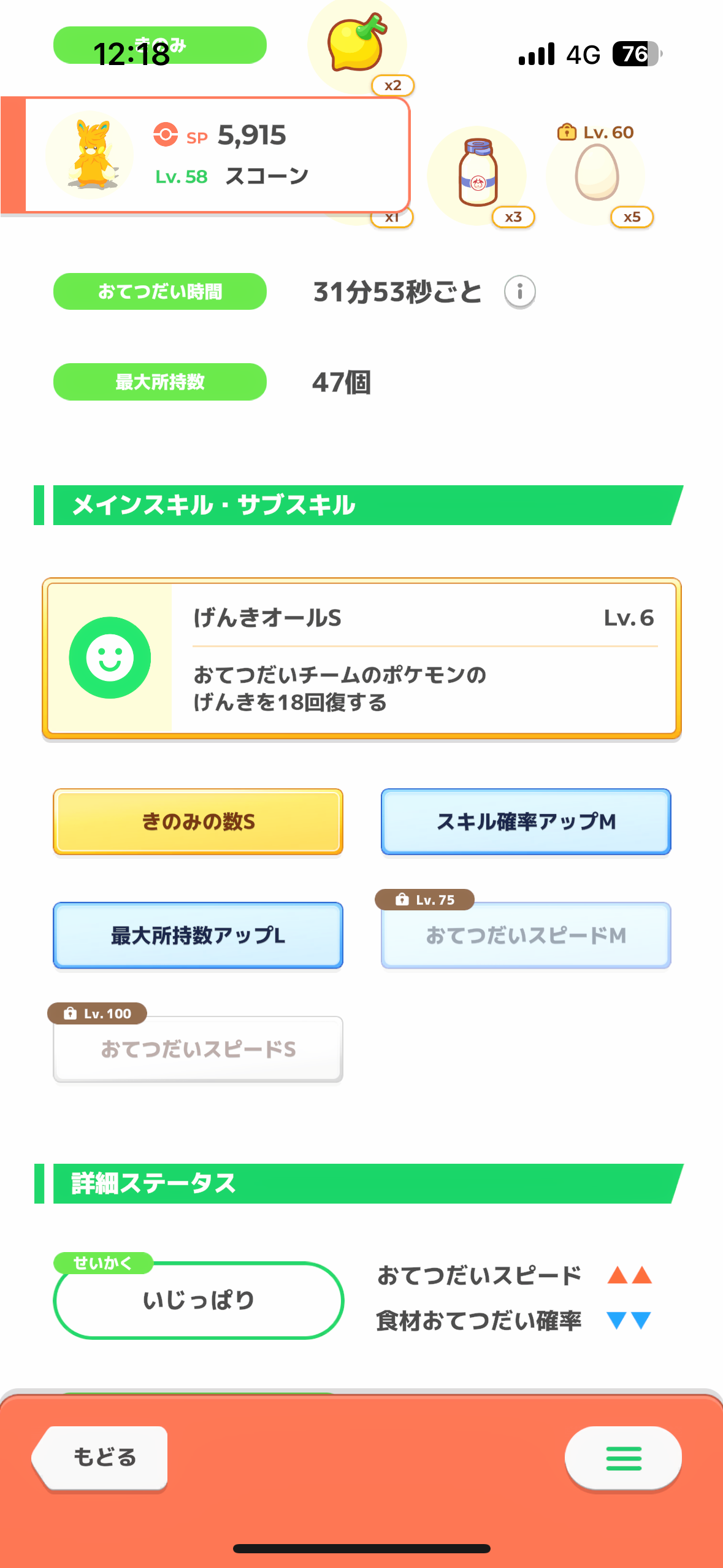Screen dimensions: 723x1568
Task: Tap the もどる back button
Action: click(x=101, y=1457)
